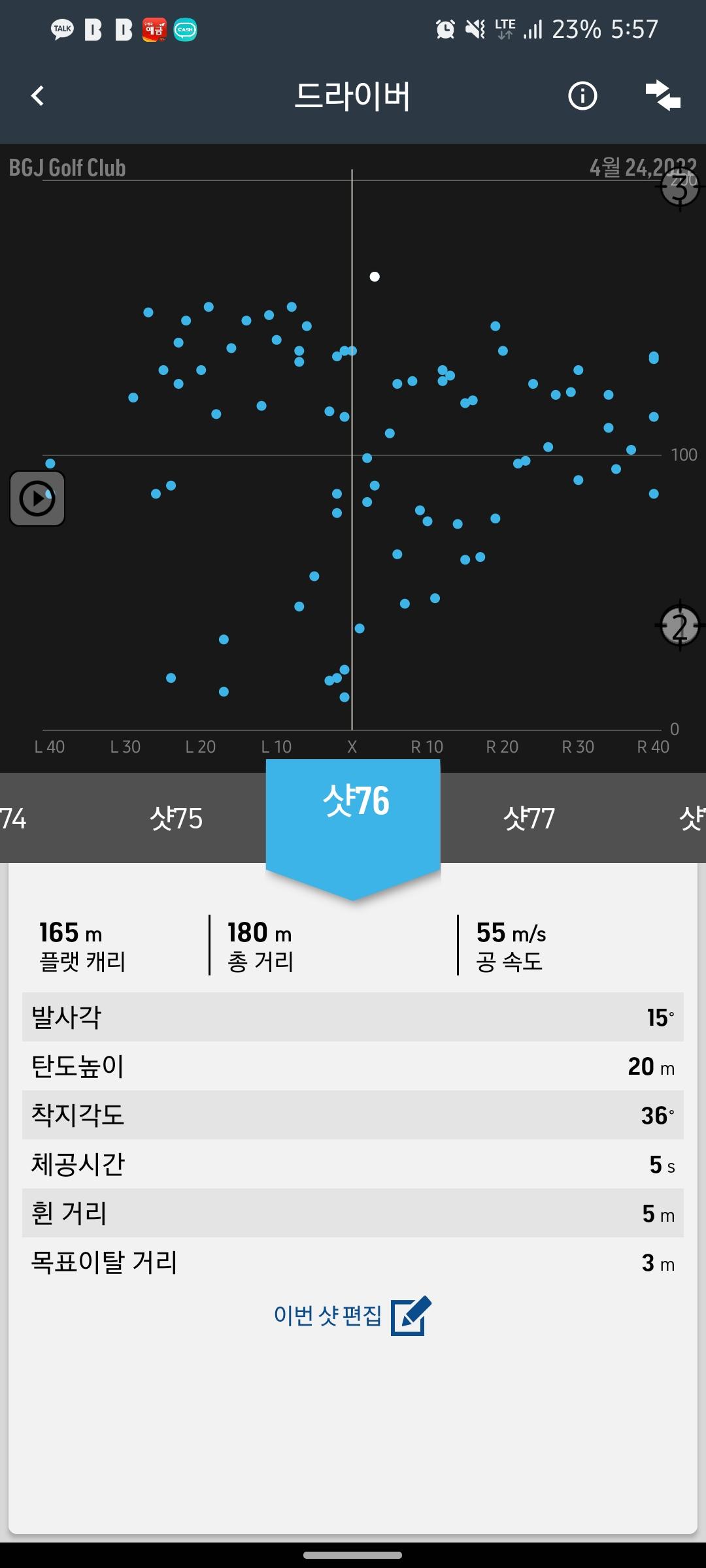706x1568 pixels.
Task: Tap the swap arrows icon in header
Action: (x=663, y=96)
